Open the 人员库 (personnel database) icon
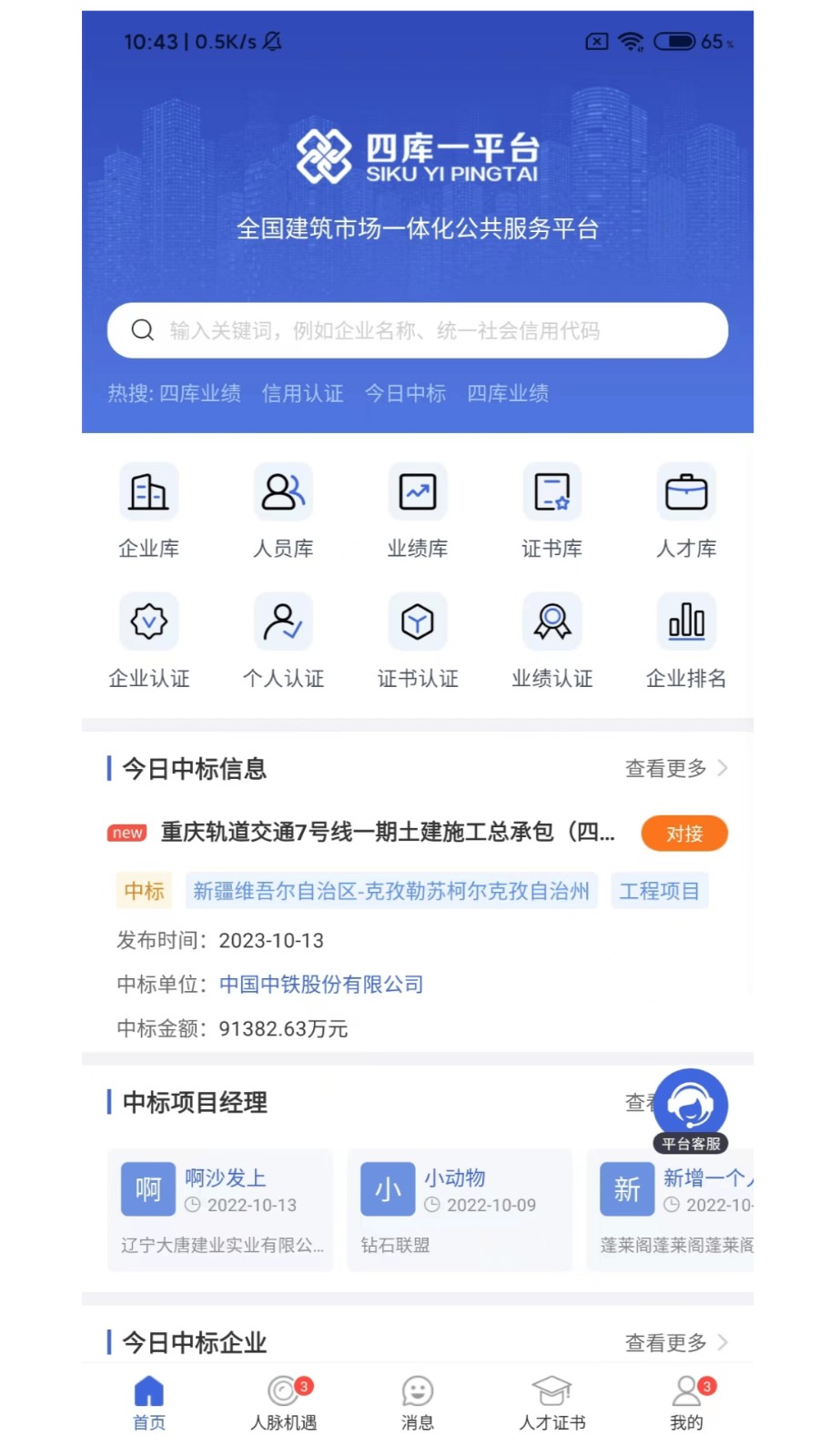The image size is (819, 1456). [x=283, y=510]
